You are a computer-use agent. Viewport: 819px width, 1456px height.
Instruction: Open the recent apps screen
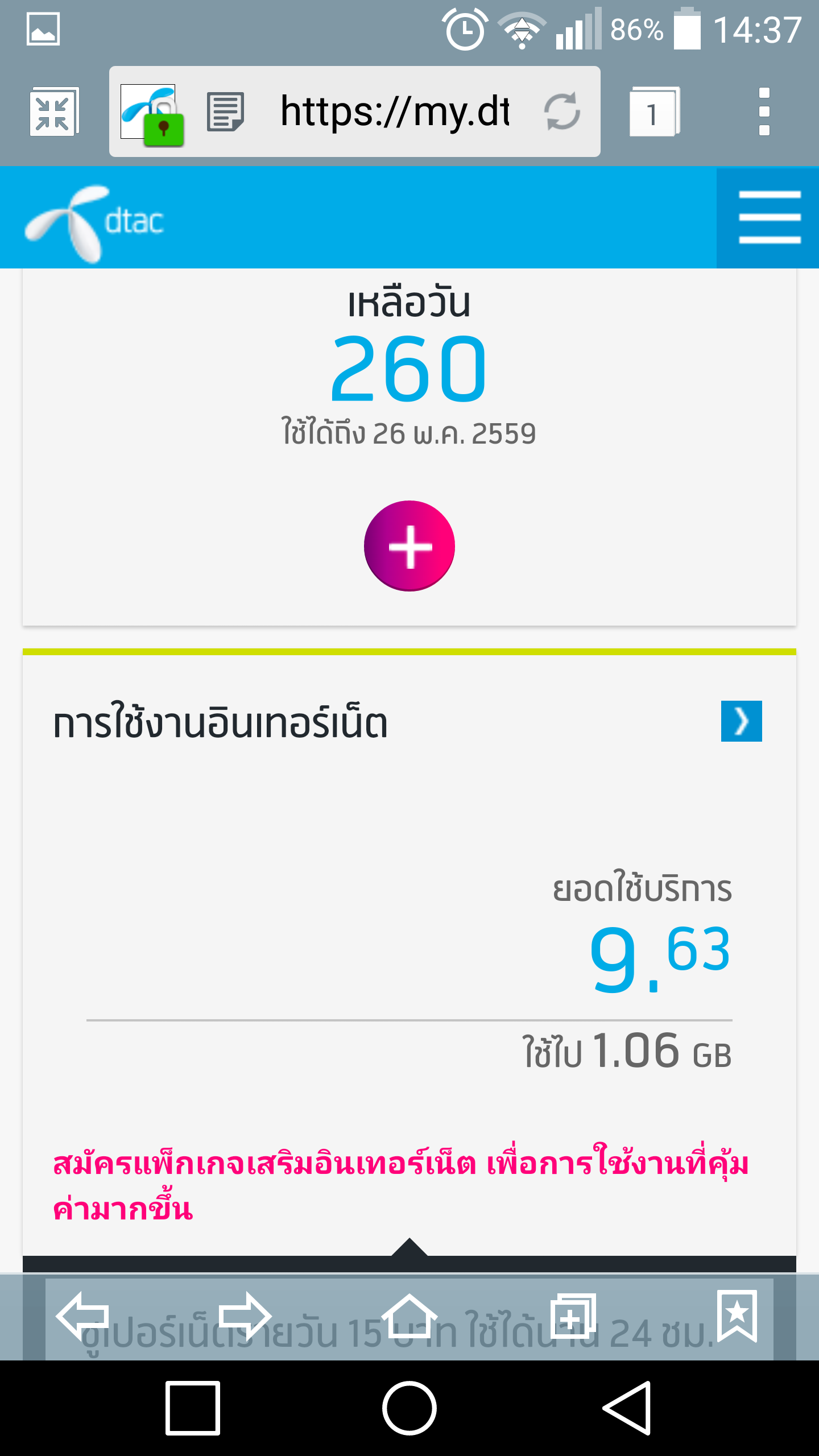click(x=193, y=1408)
